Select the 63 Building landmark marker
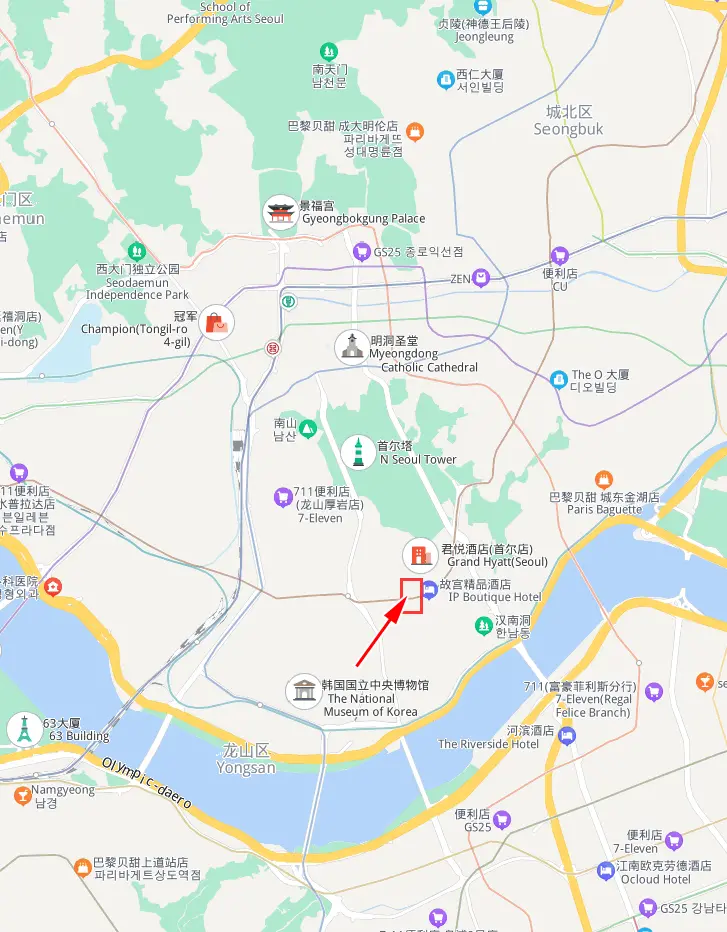727x932 pixels. coord(22,729)
